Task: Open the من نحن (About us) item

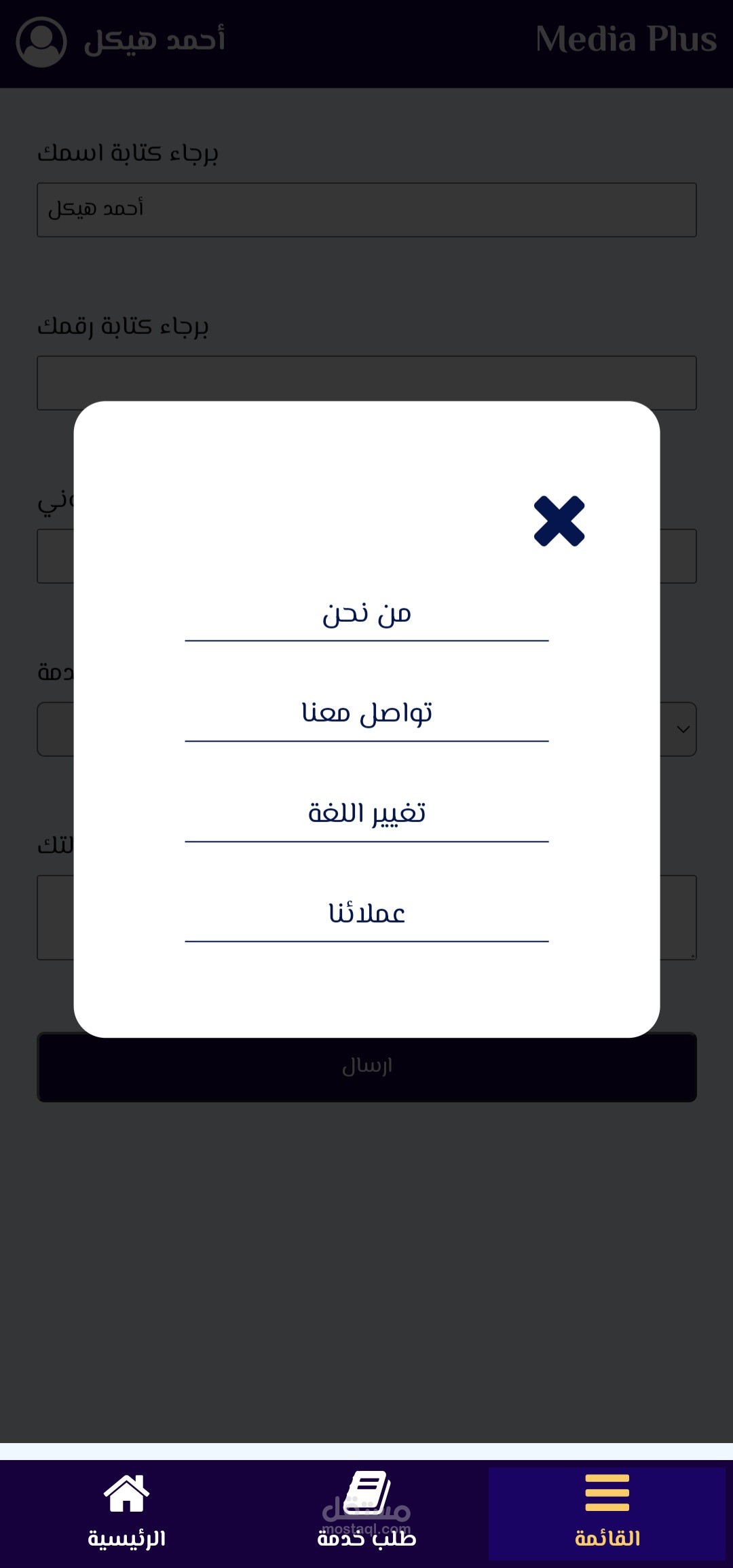Action: pos(366,614)
